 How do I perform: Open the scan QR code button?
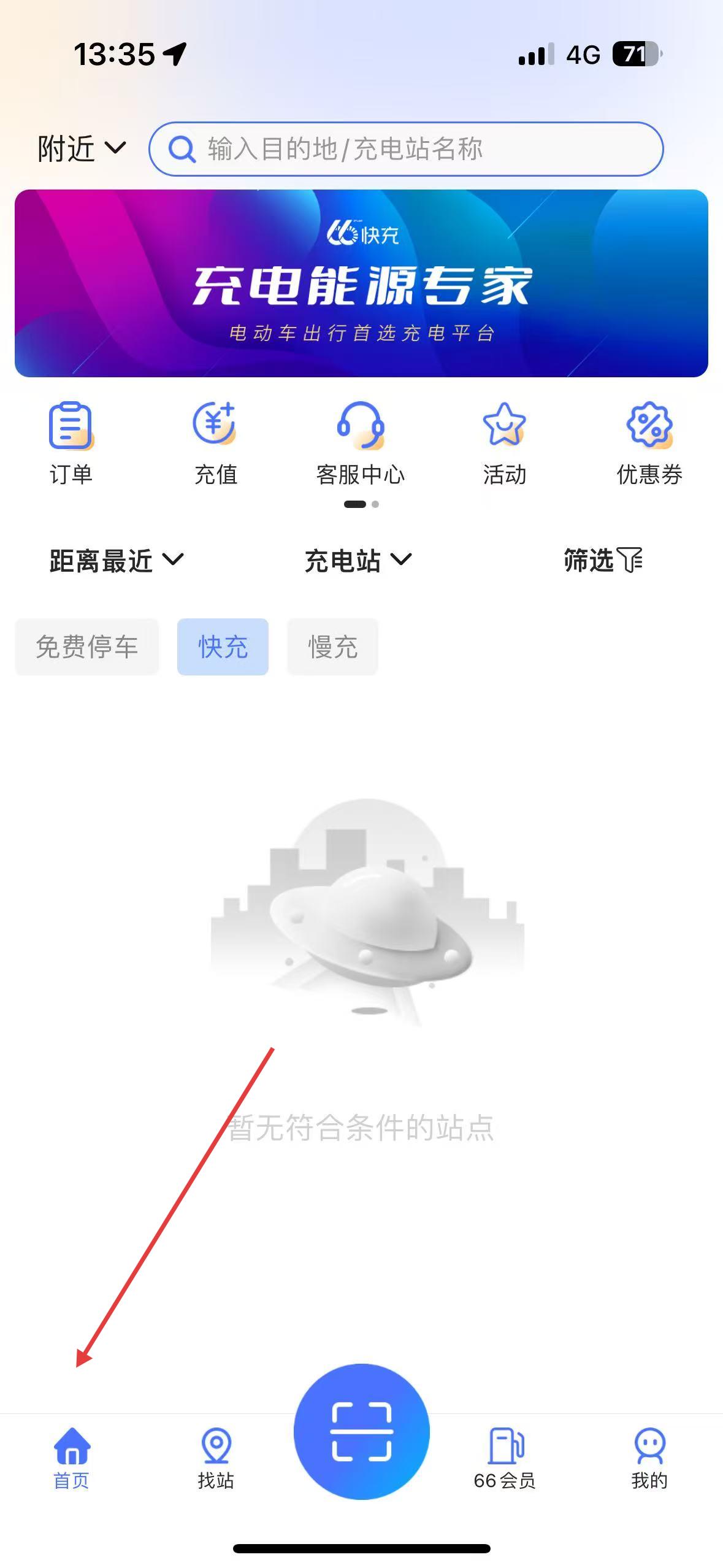(x=361, y=1431)
